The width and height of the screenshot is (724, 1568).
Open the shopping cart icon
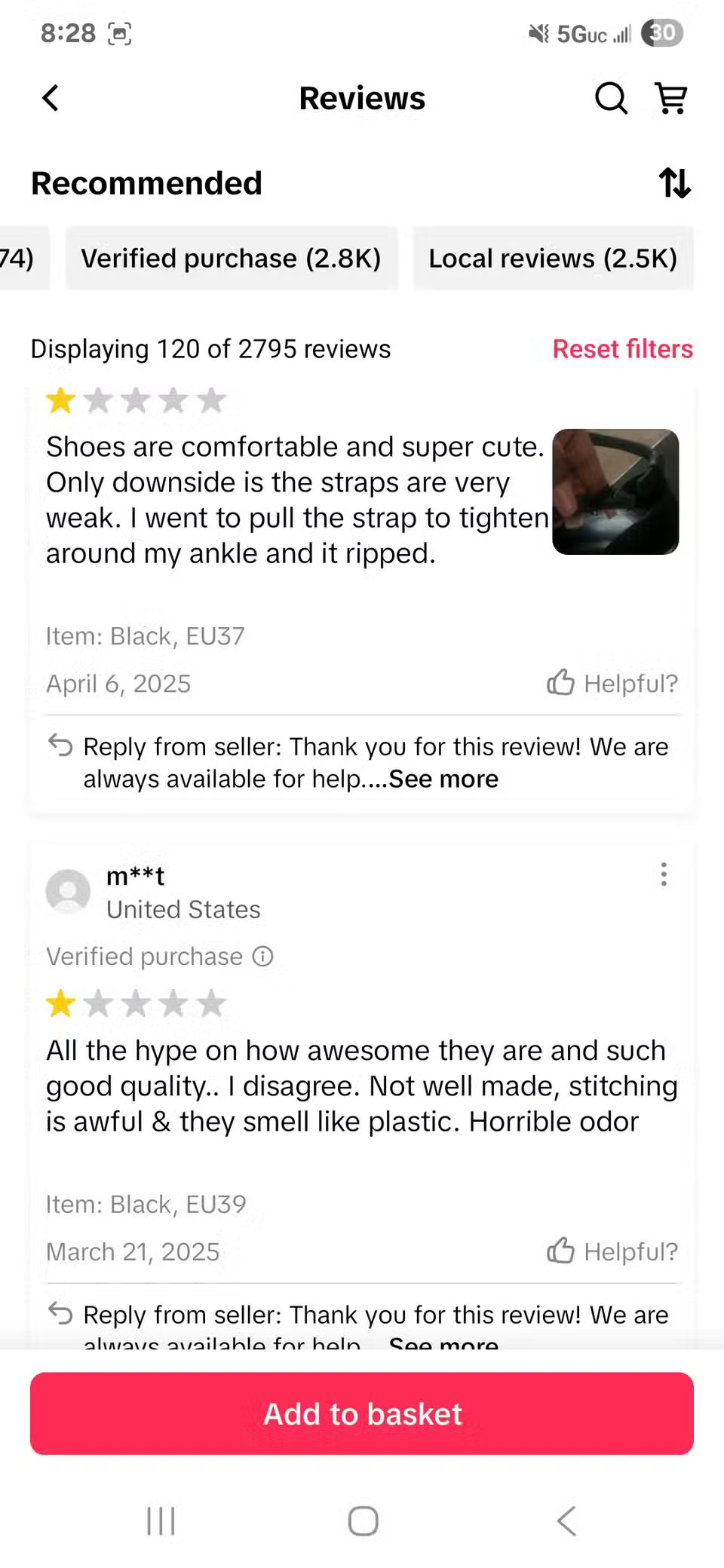click(670, 97)
